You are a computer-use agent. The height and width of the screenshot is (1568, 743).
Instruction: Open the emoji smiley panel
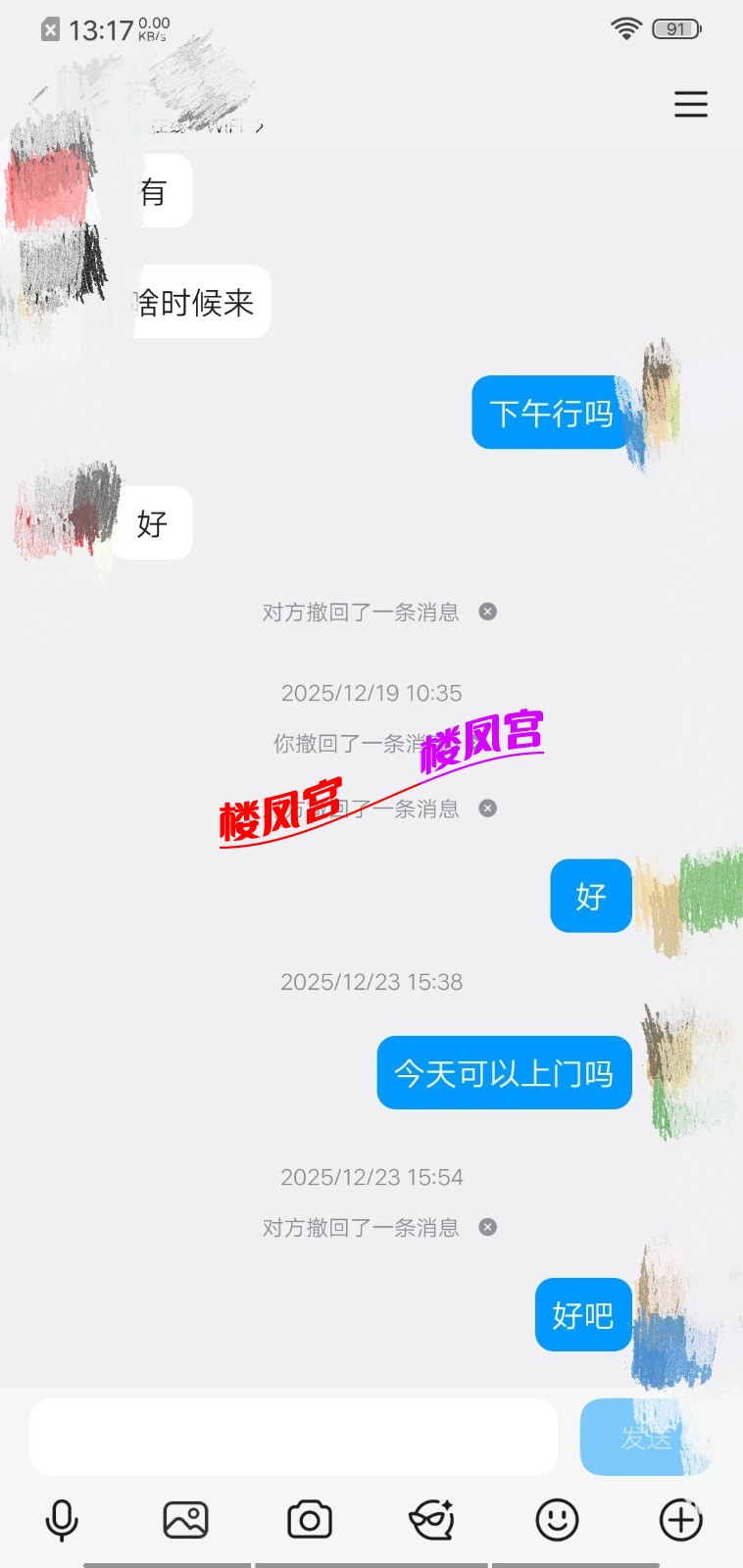point(557,1520)
